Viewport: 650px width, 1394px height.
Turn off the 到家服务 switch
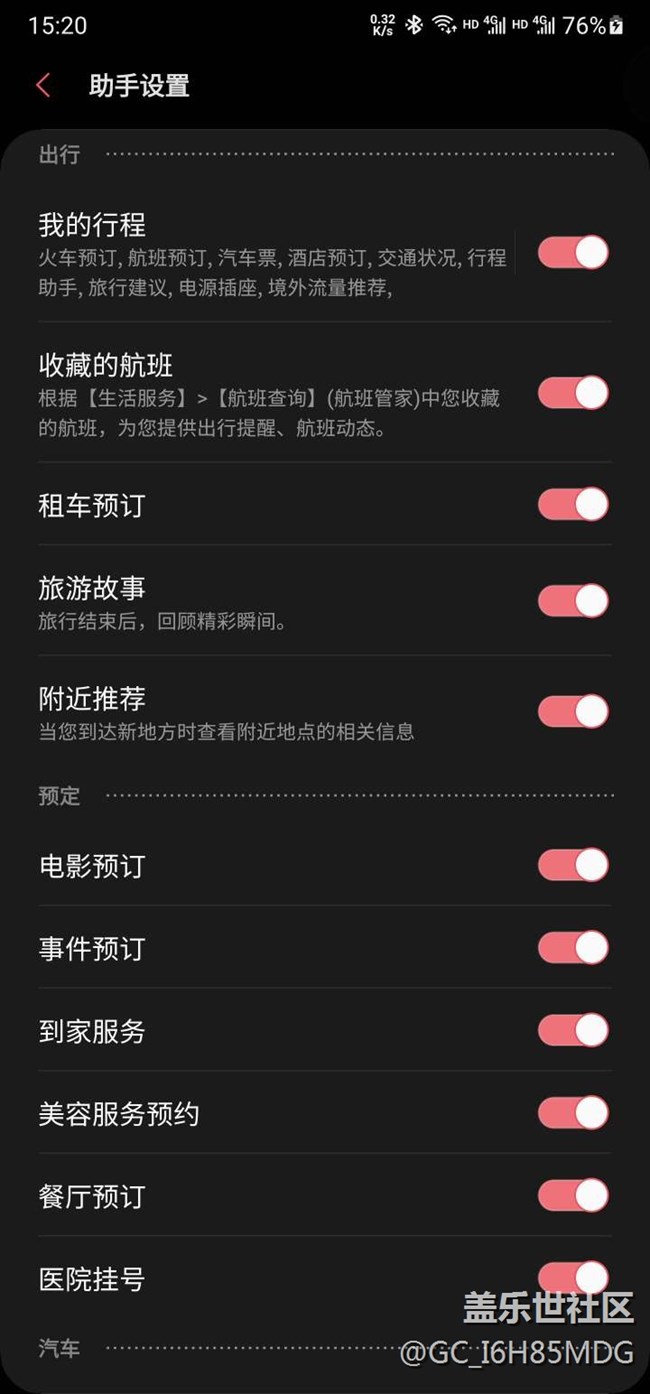pos(573,1030)
